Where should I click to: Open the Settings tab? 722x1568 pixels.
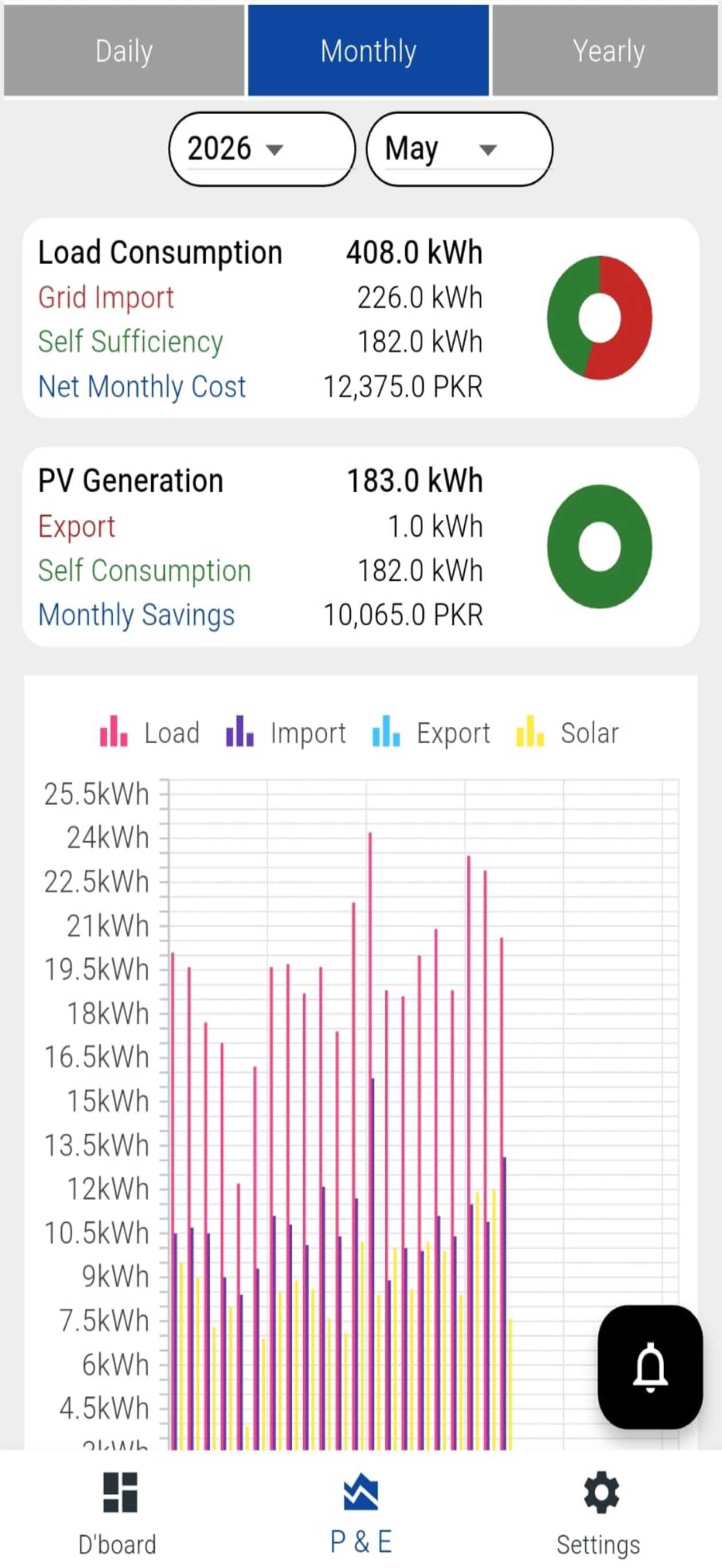click(599, 1512)
